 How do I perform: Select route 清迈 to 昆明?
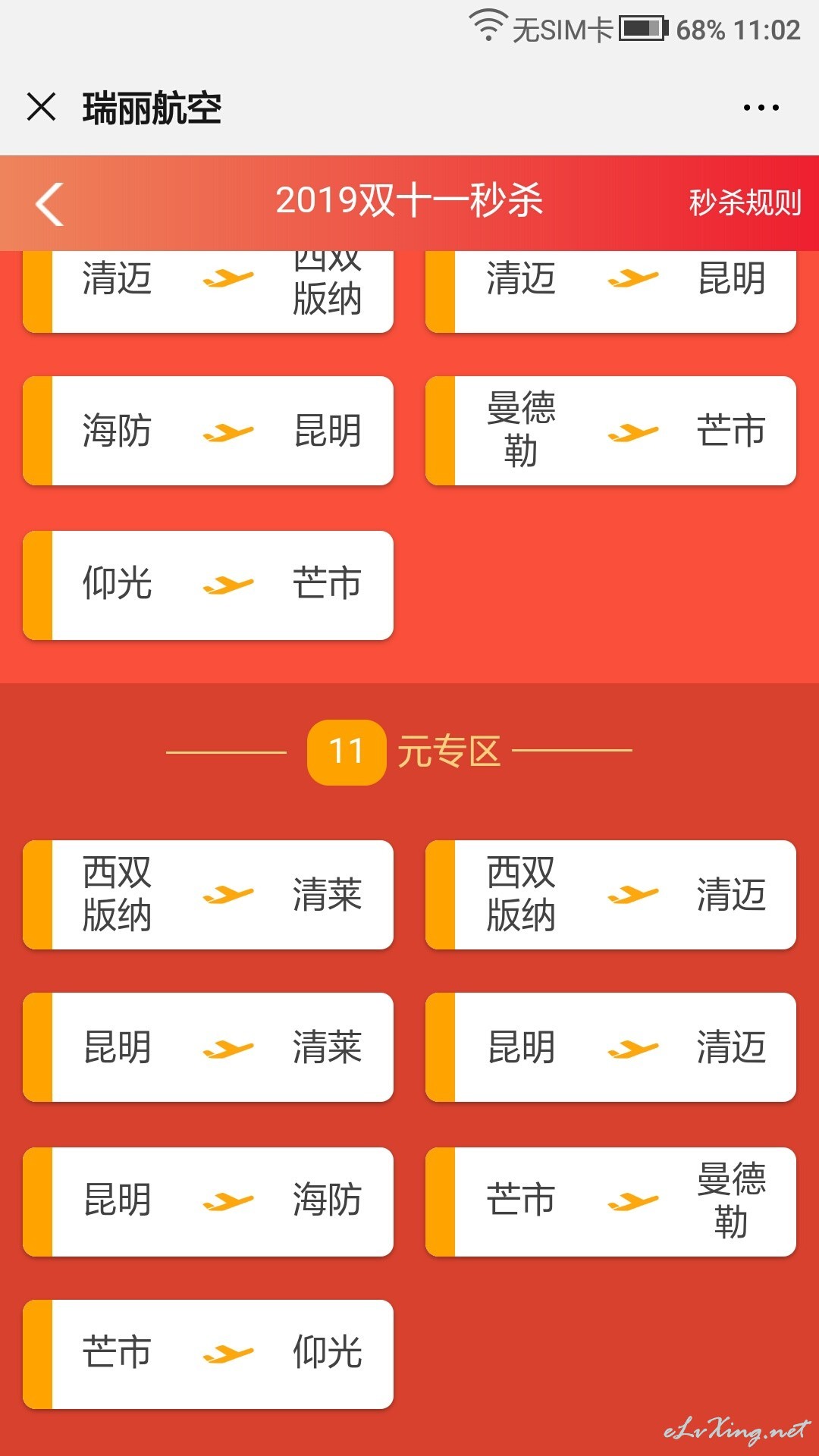click(610, 291)
